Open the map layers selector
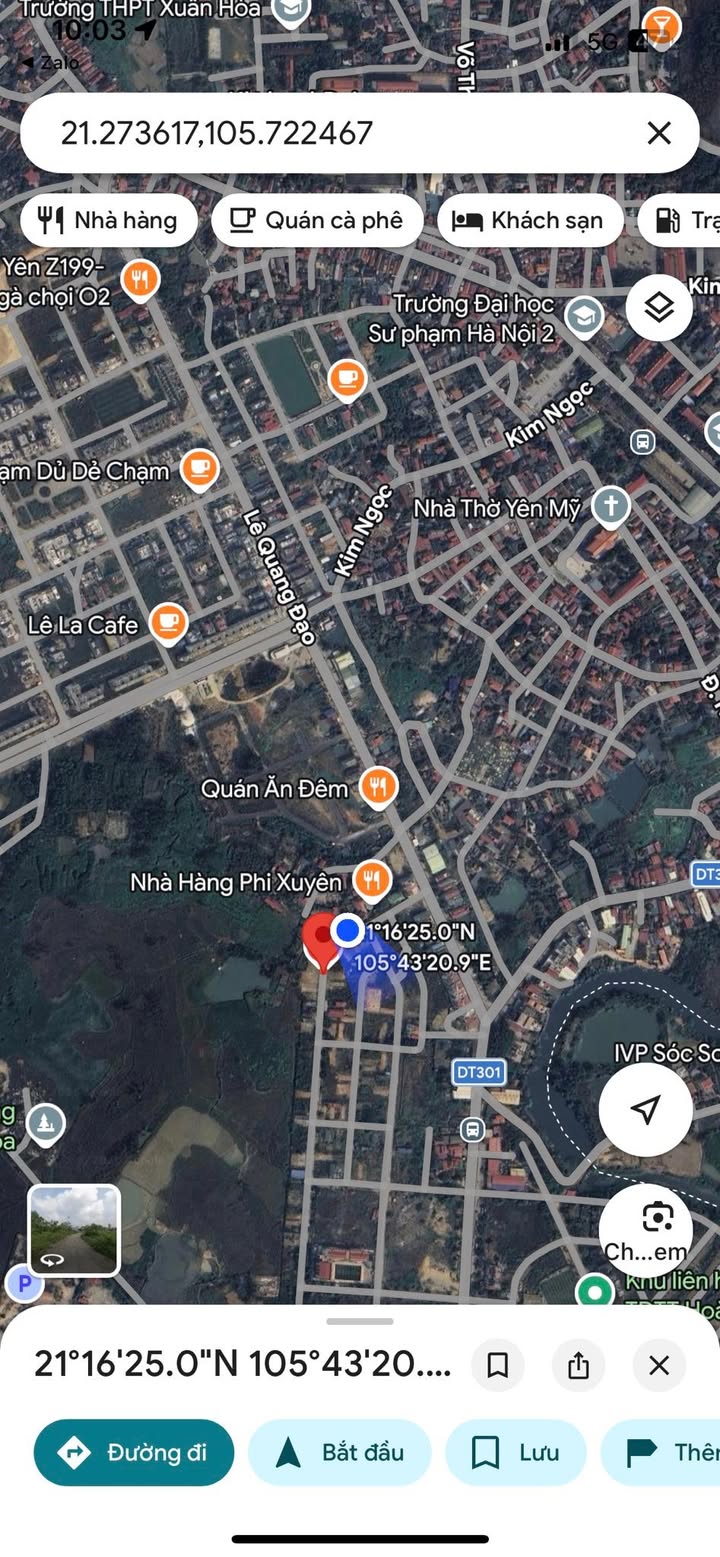The image size is (720, 1557). (x=659, y=308)
